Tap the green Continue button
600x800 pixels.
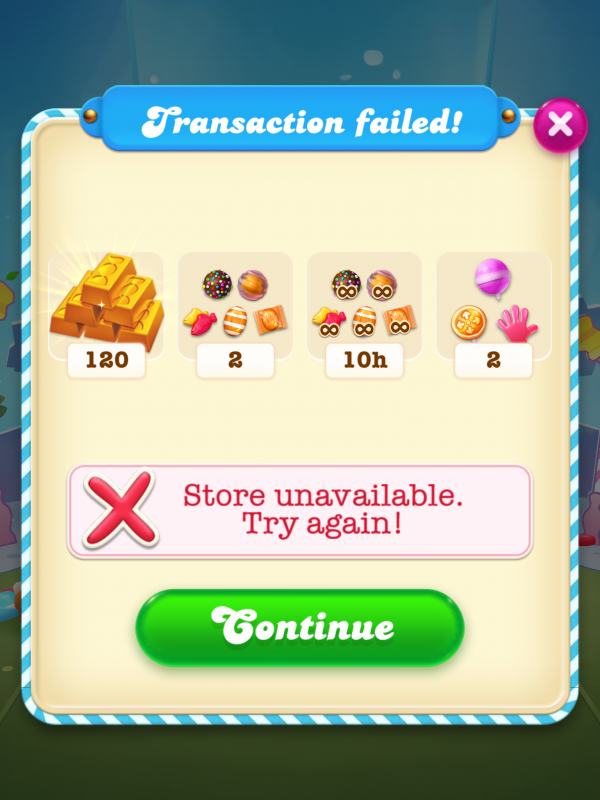click(300, 628)
